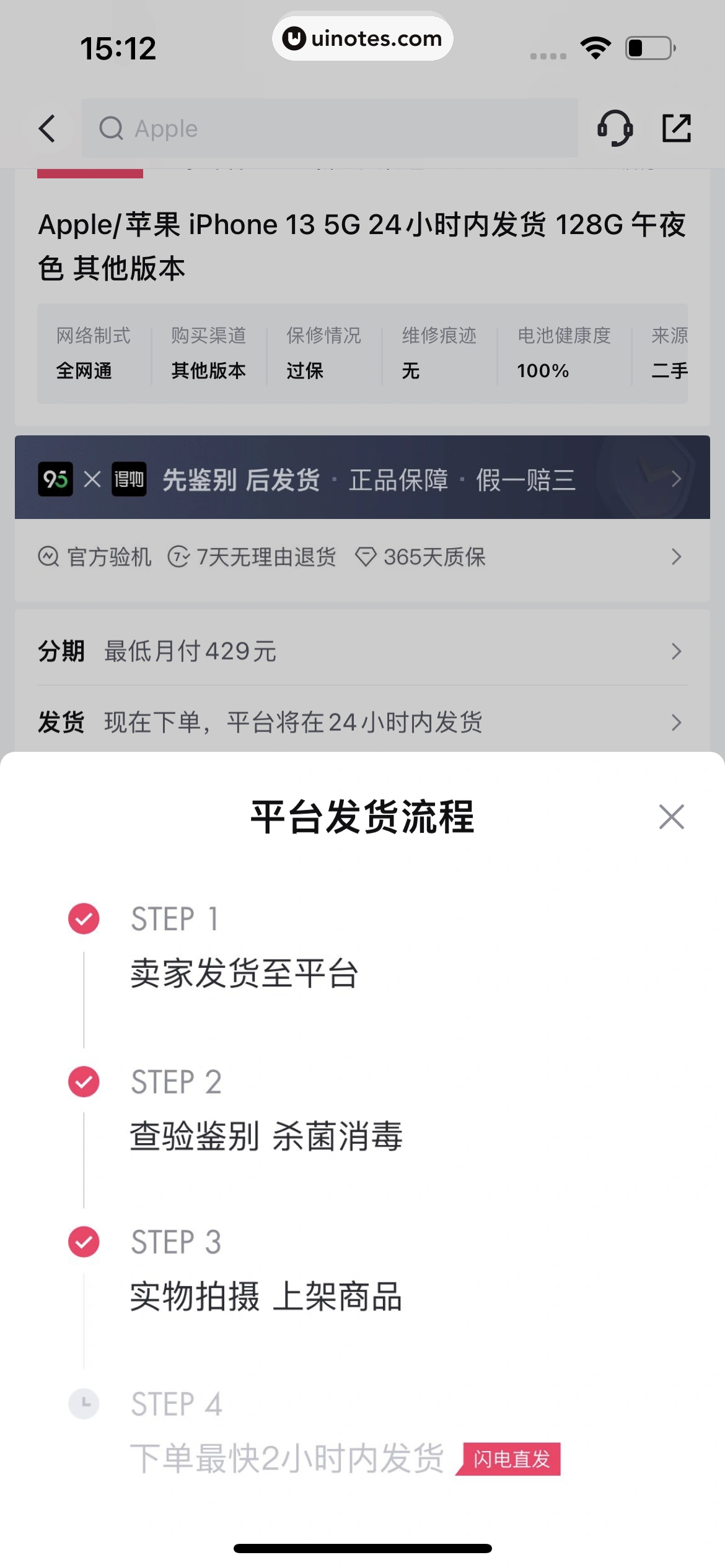Viewport: 725px width, 1568px height.
Task: Tap the back arrow to return
Action: click(x=50, y=129)
